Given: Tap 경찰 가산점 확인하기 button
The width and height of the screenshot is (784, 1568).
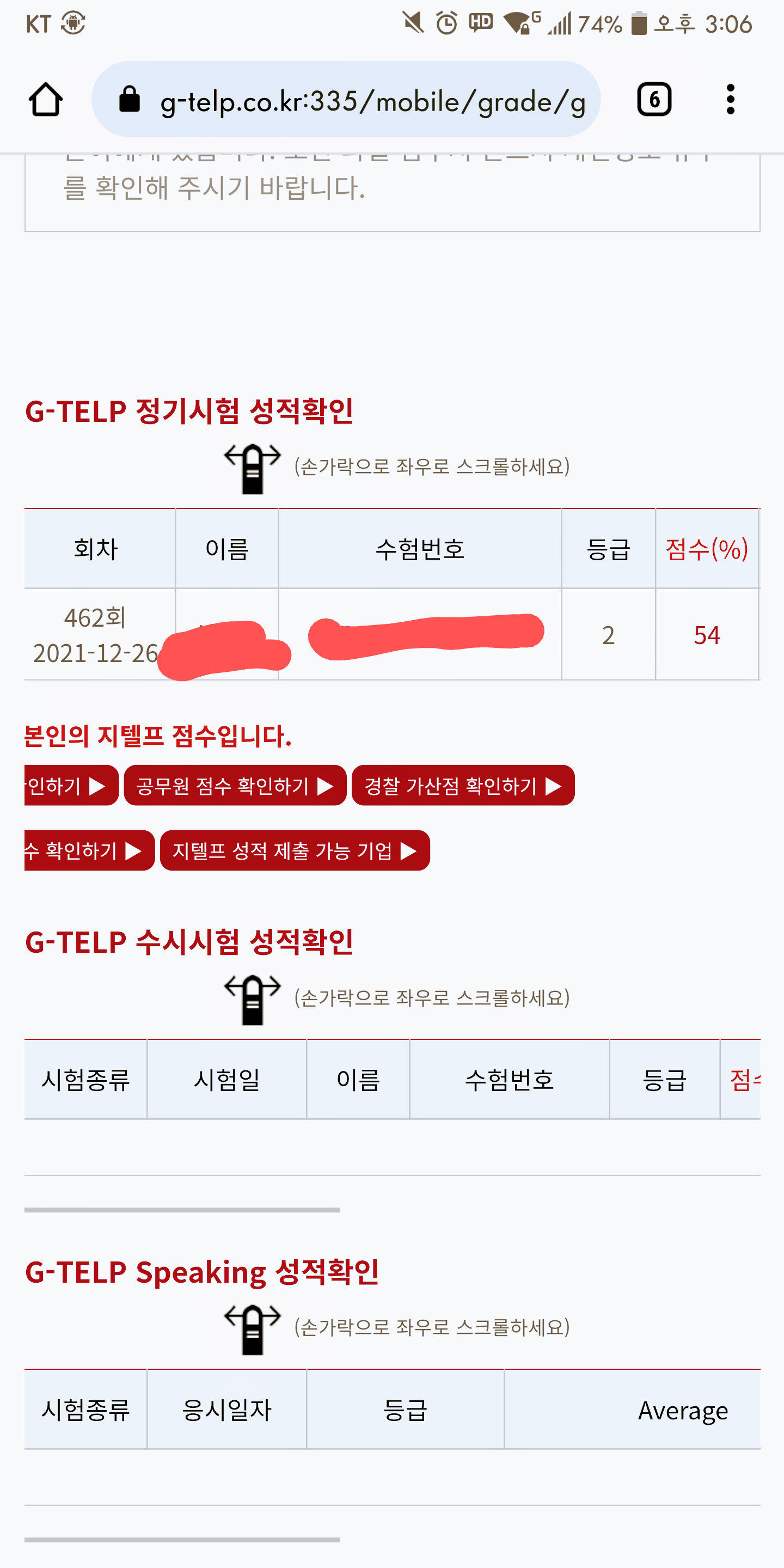Looking at the screenshot, I should [463, 785].
